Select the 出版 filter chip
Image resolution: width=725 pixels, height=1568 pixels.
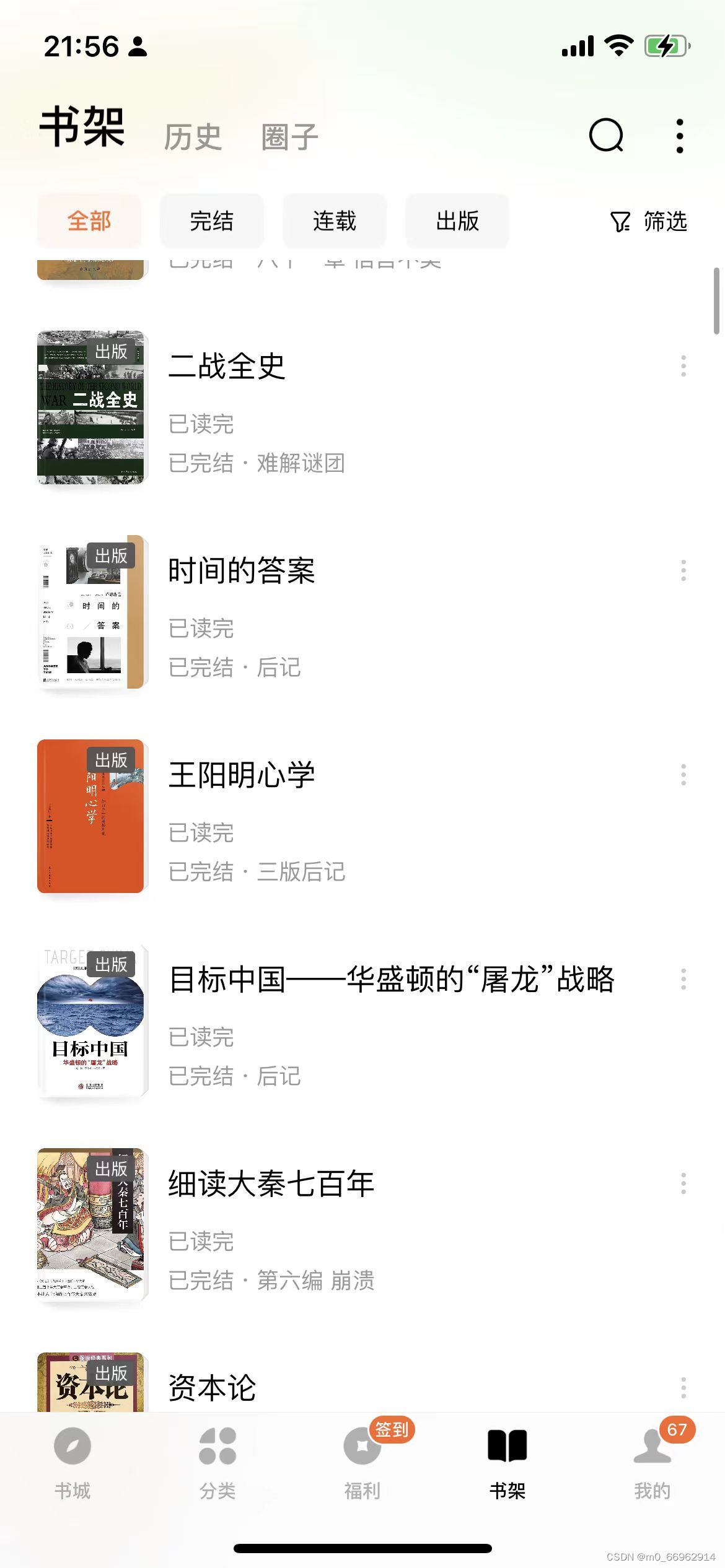tap(457, 221)
